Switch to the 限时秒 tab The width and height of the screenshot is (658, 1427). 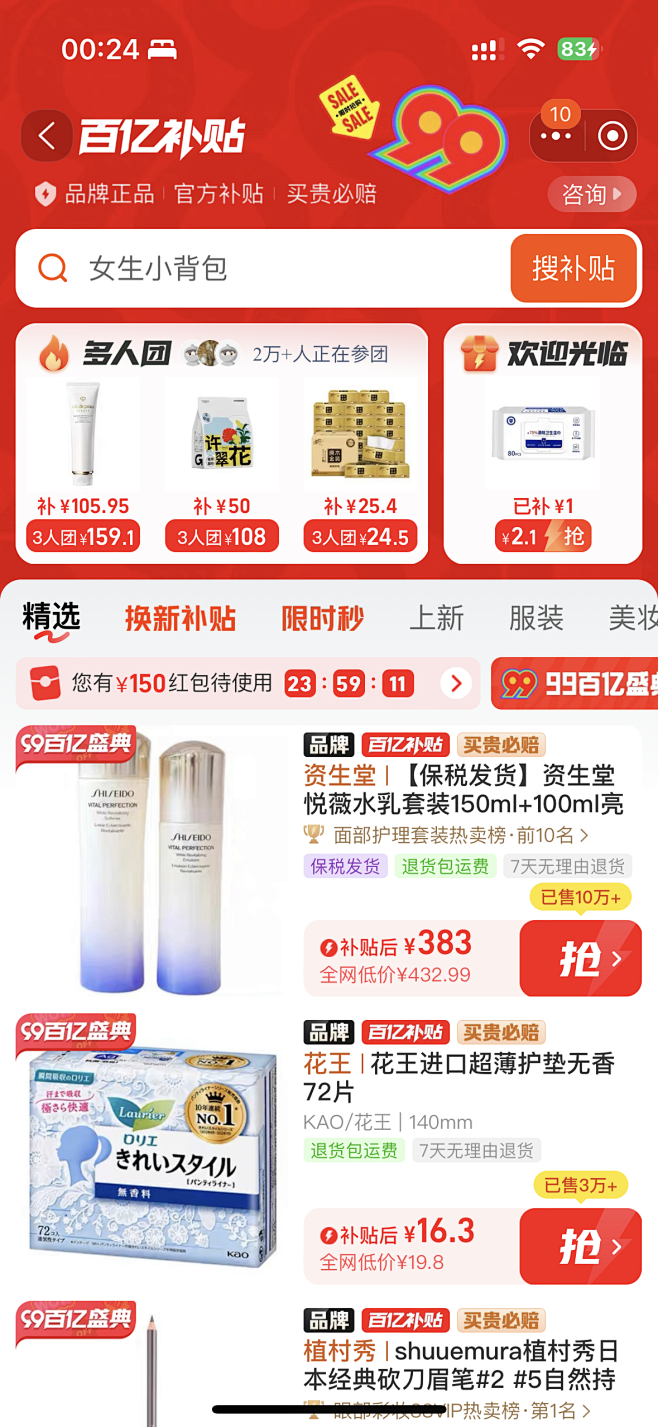coord(322,619)
